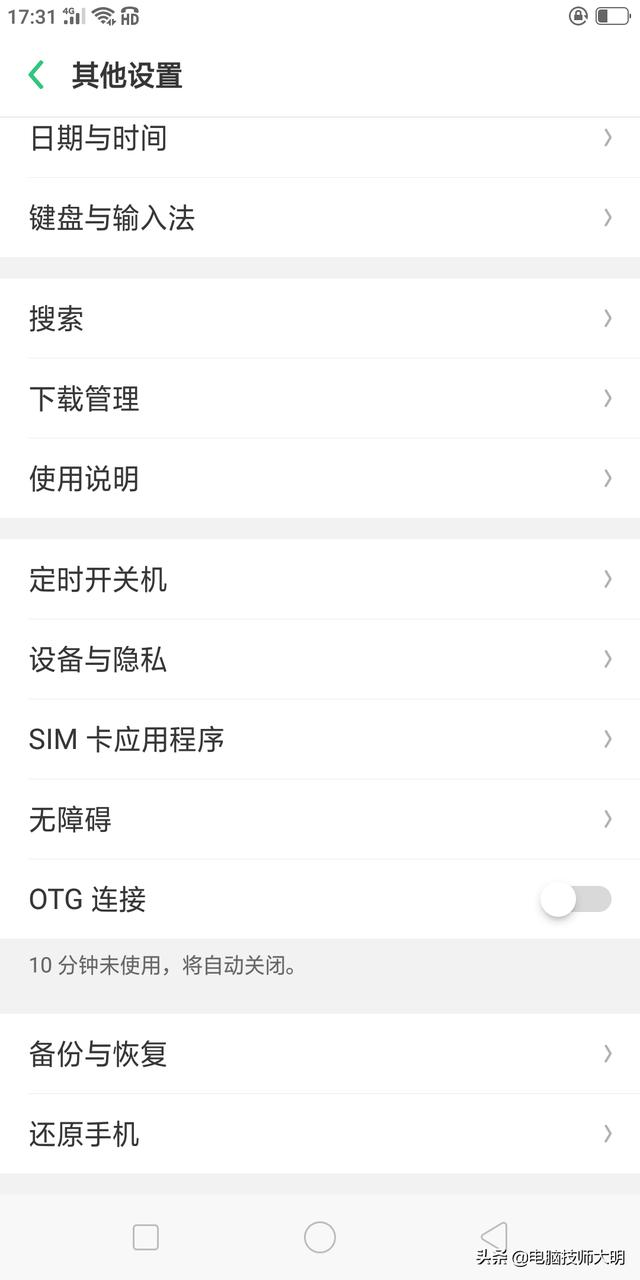Screen dimensions: 640x1280
Task: Open 定时开关机 settings
Action: click(x=320, y=579)
